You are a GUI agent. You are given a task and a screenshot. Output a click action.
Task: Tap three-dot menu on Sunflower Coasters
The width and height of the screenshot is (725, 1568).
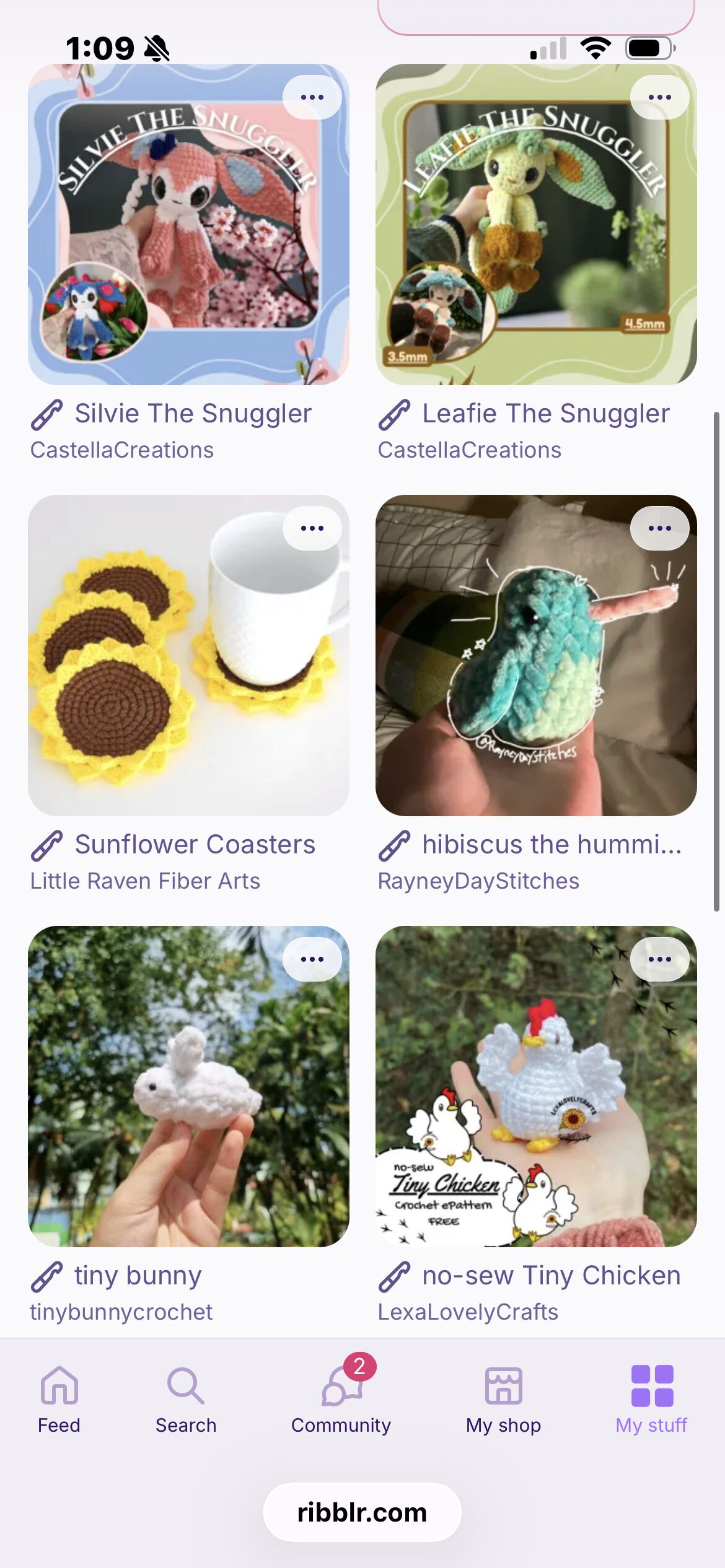tap(312, 528)
